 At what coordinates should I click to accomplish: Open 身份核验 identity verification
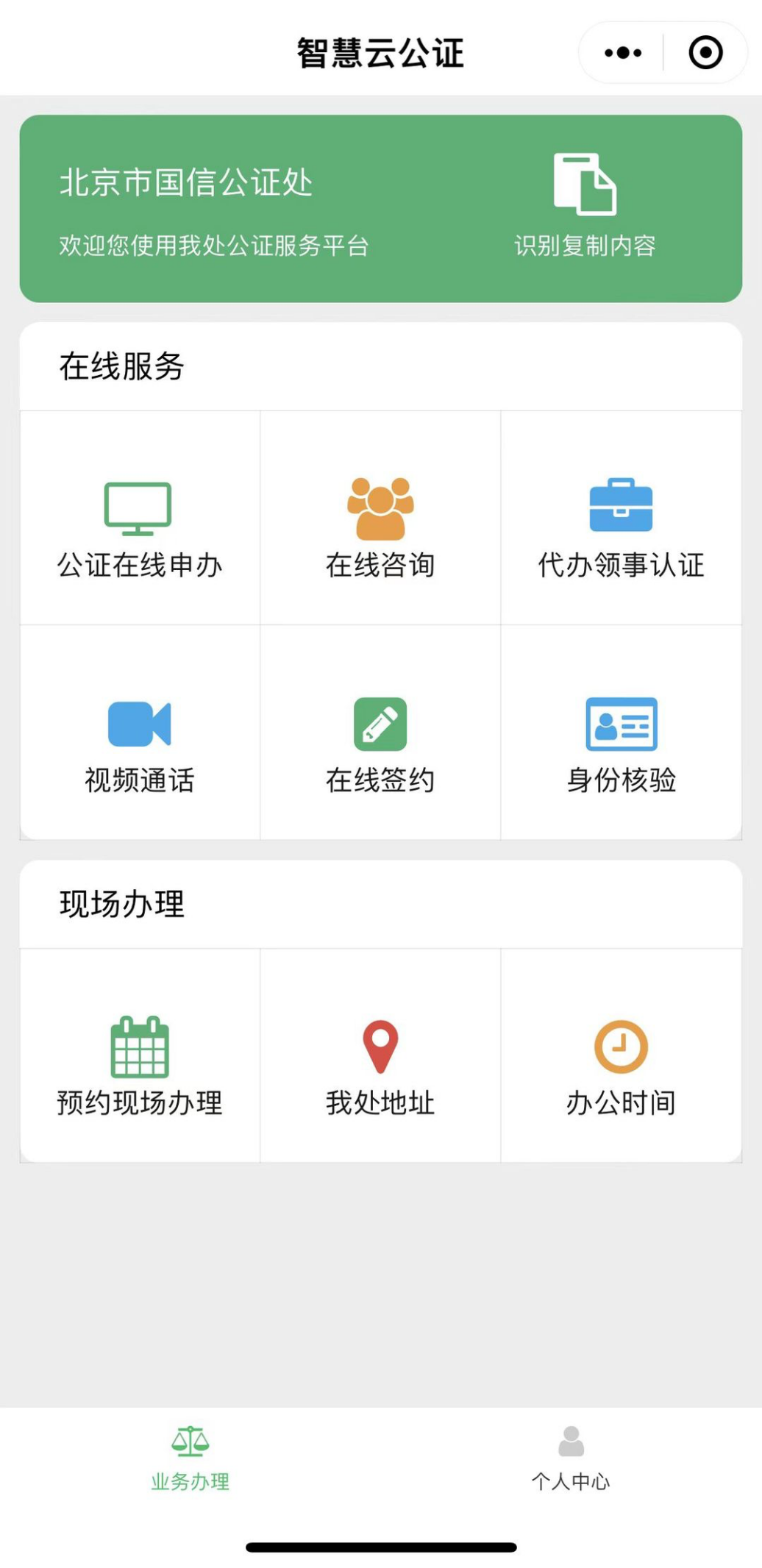pos(621,733)
